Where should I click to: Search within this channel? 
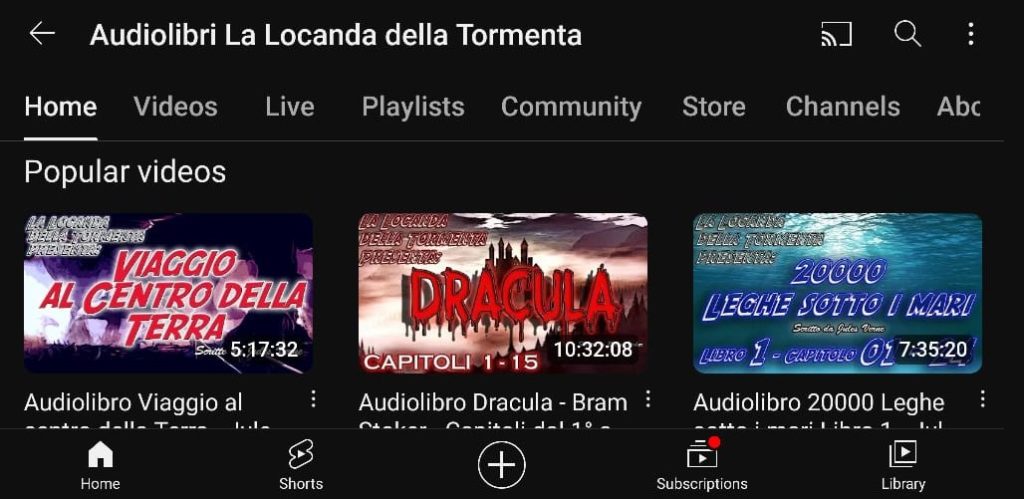coord(907,35)
